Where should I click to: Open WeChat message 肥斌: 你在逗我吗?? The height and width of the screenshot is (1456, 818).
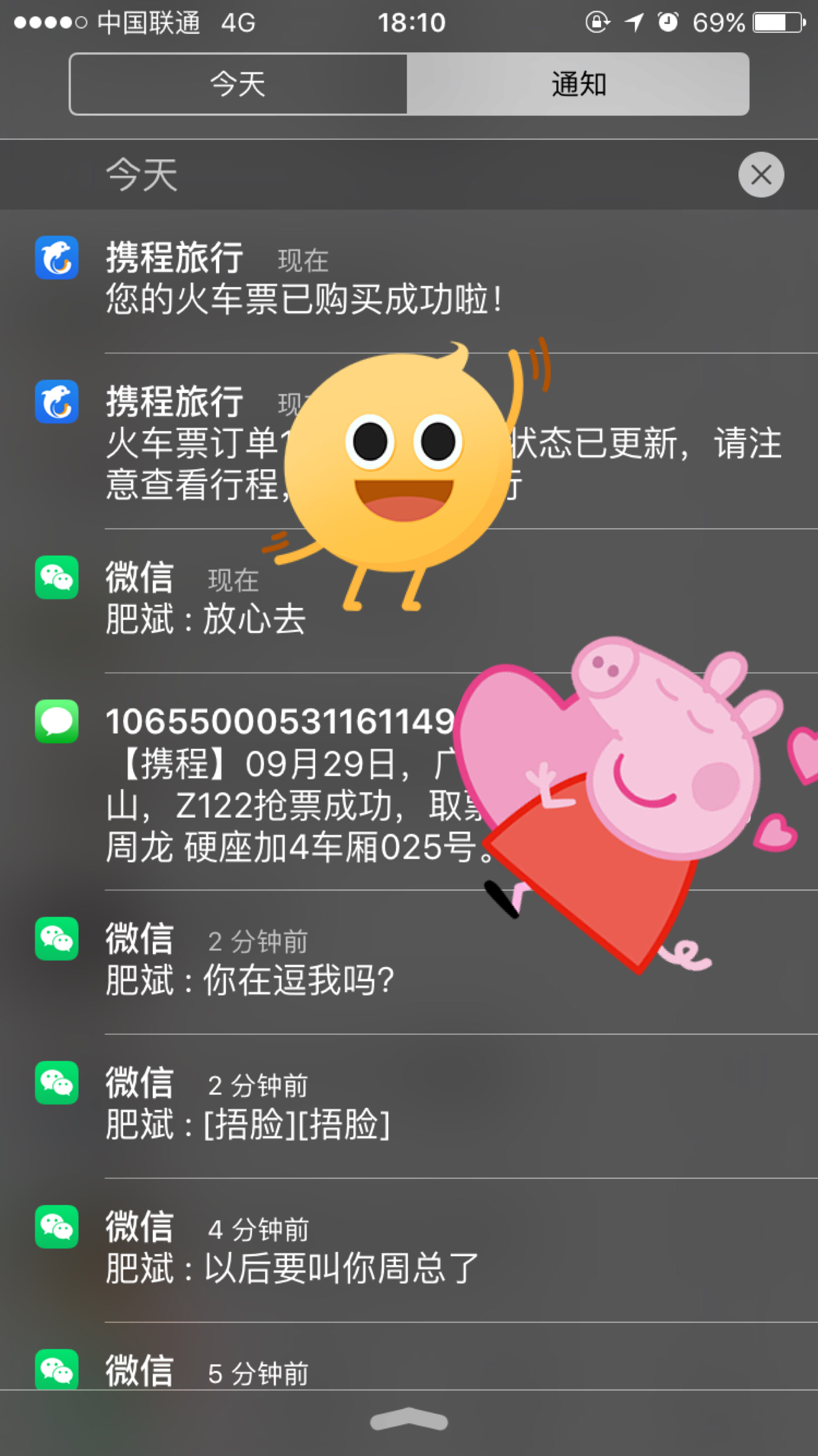coord(250,961)
